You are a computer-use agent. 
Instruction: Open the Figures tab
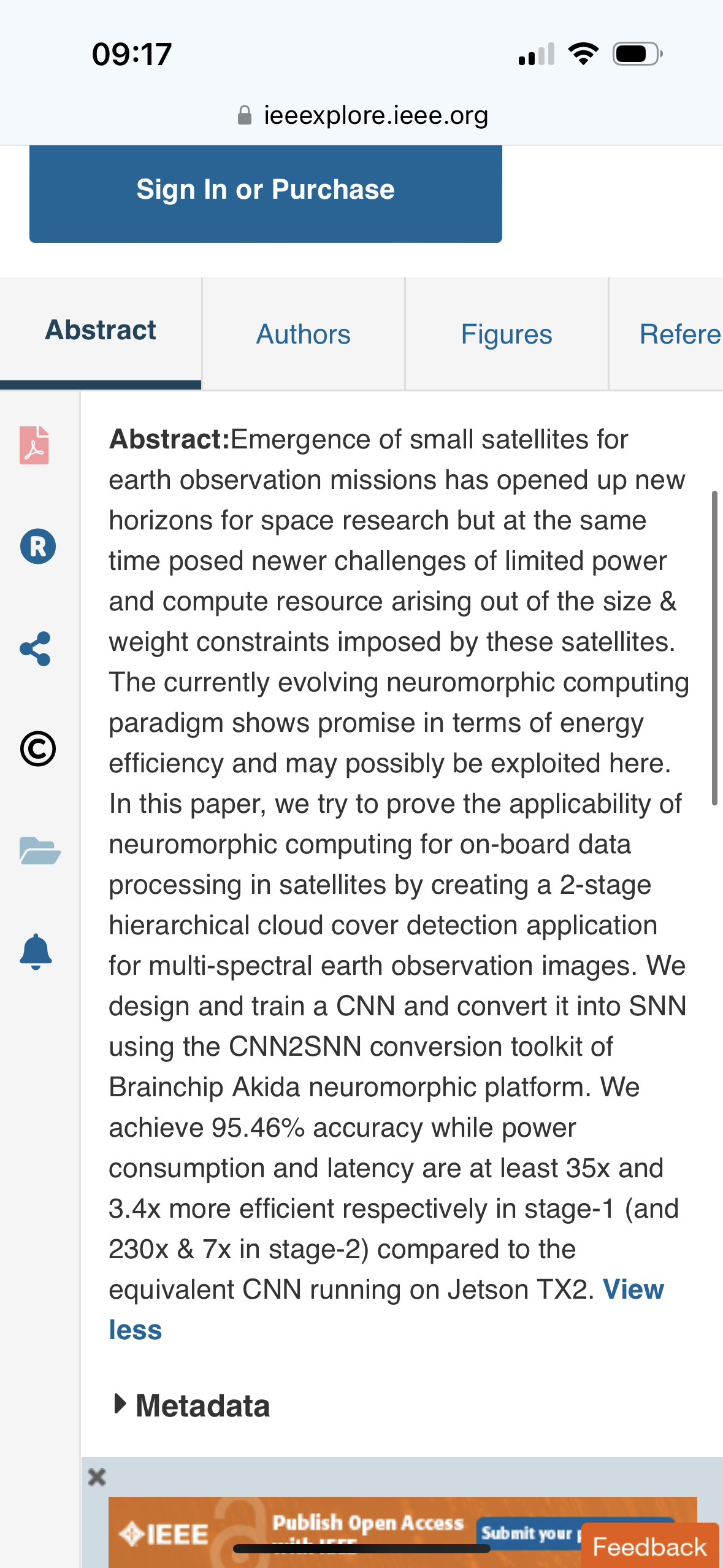click(x=507, y=334)
